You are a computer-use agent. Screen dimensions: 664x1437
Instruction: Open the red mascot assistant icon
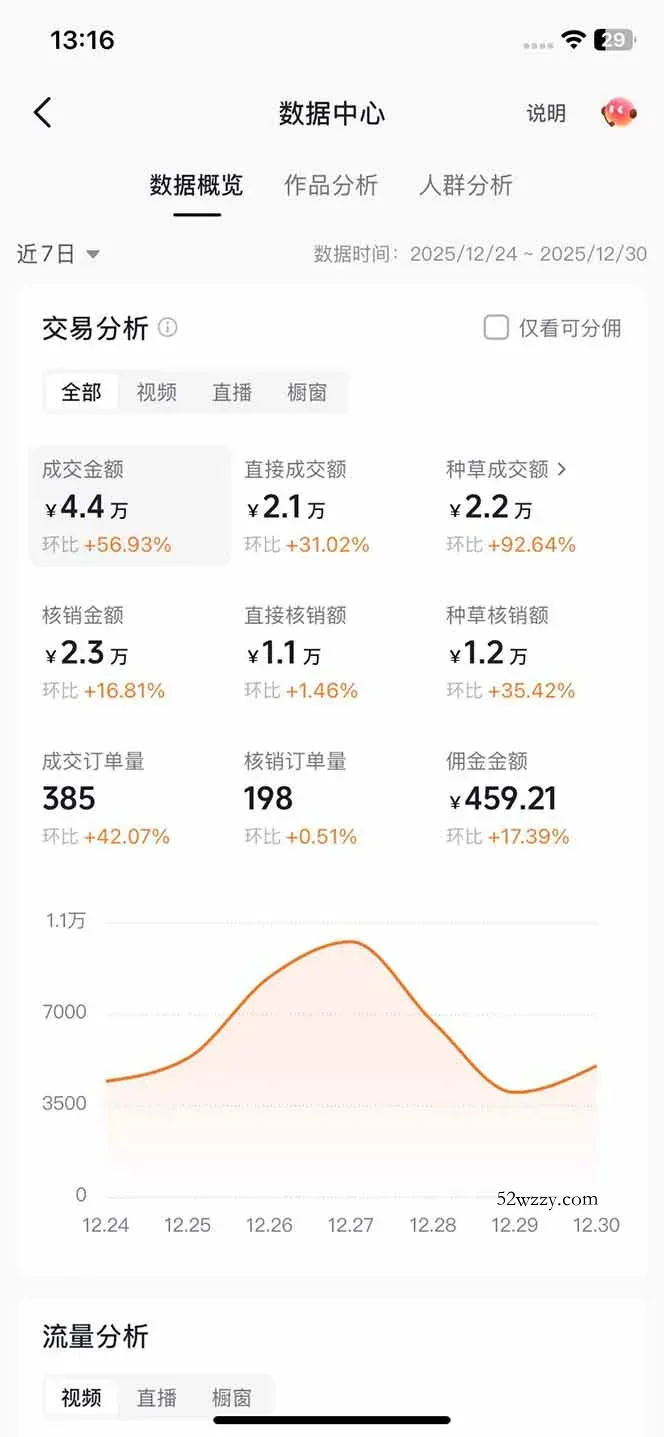coord(618,113)
